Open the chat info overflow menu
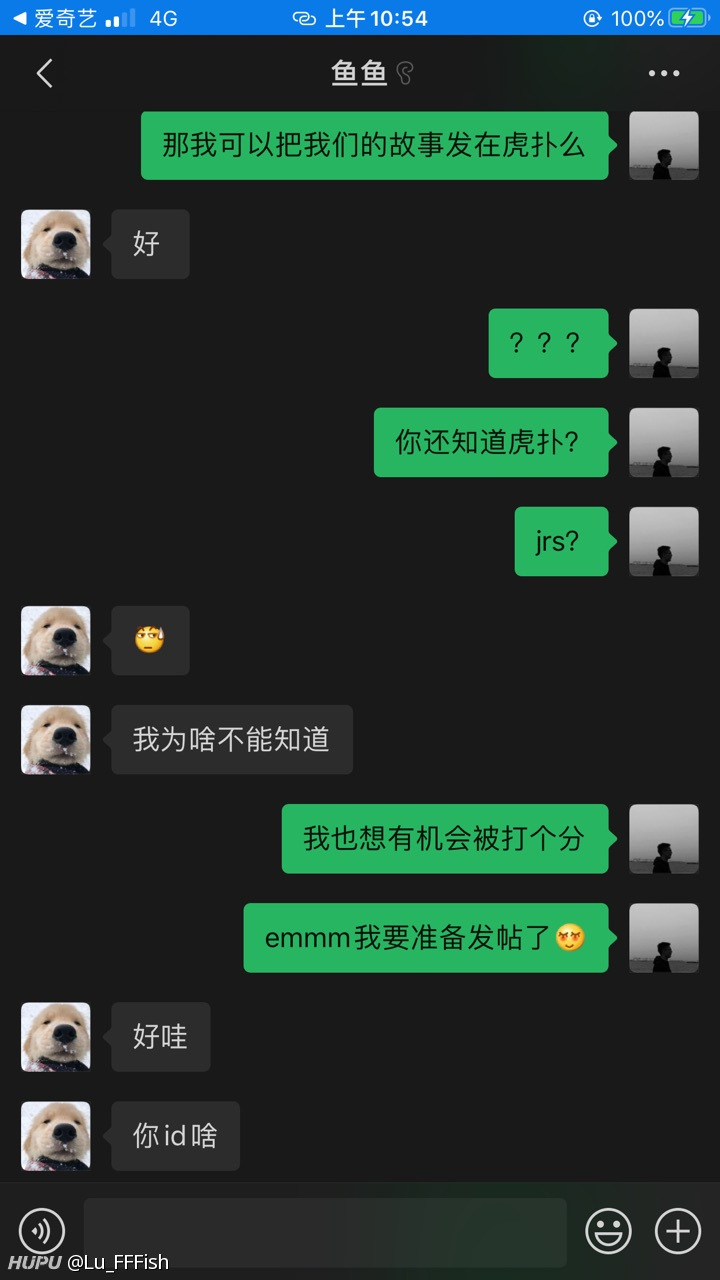The width and height of the screenshot is (720, 1280). coord(664,73)
